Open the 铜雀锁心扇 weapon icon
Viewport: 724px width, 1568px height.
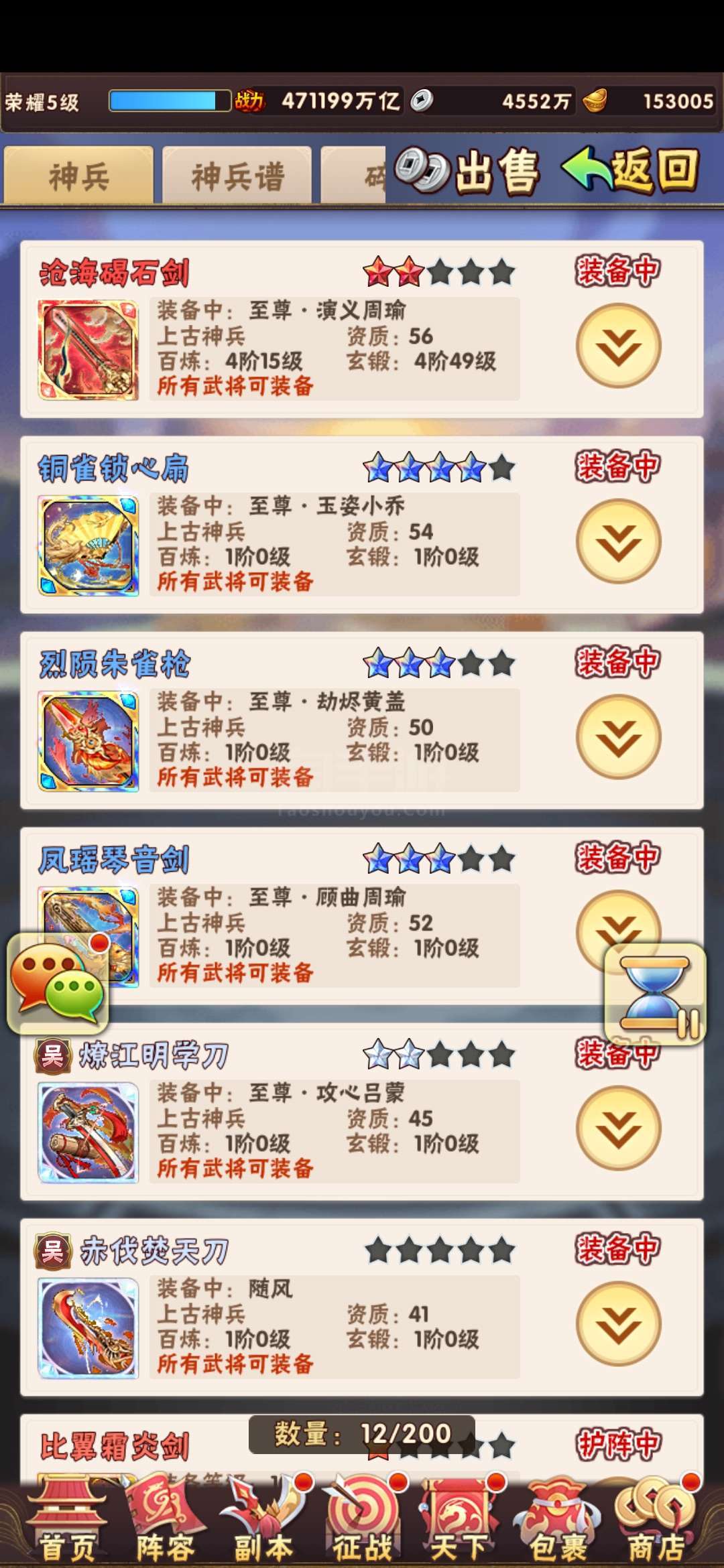click(88, 545)
